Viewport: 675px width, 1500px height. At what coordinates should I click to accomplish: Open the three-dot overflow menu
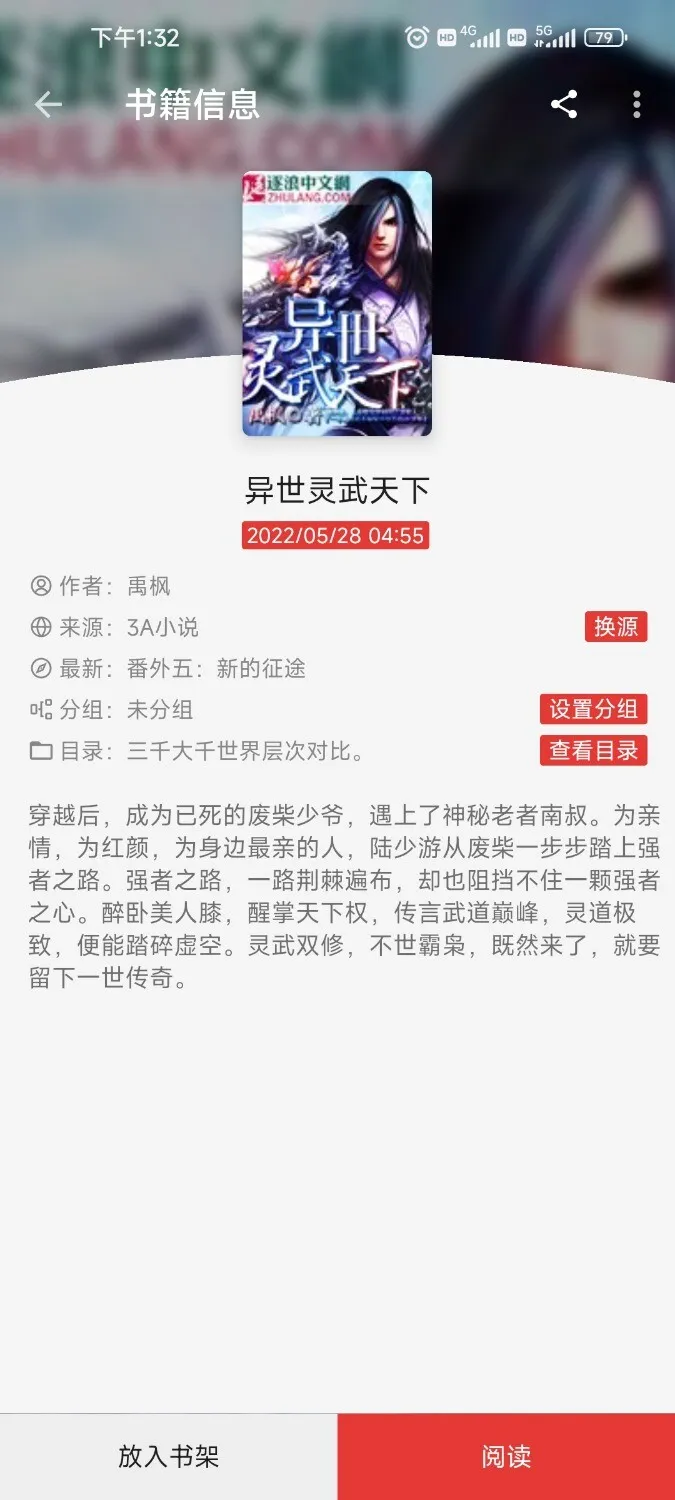637,105
